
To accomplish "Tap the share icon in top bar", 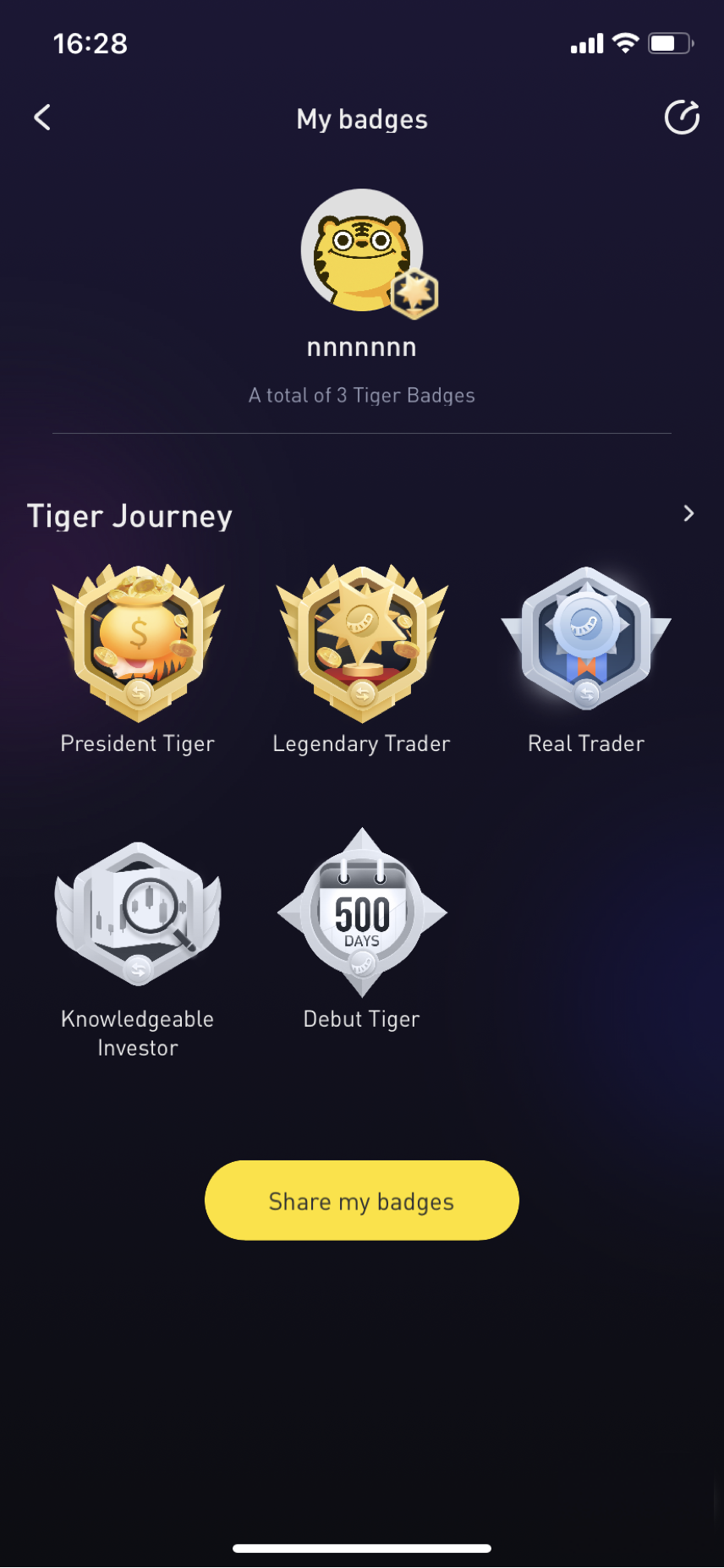I will point(682,118).
